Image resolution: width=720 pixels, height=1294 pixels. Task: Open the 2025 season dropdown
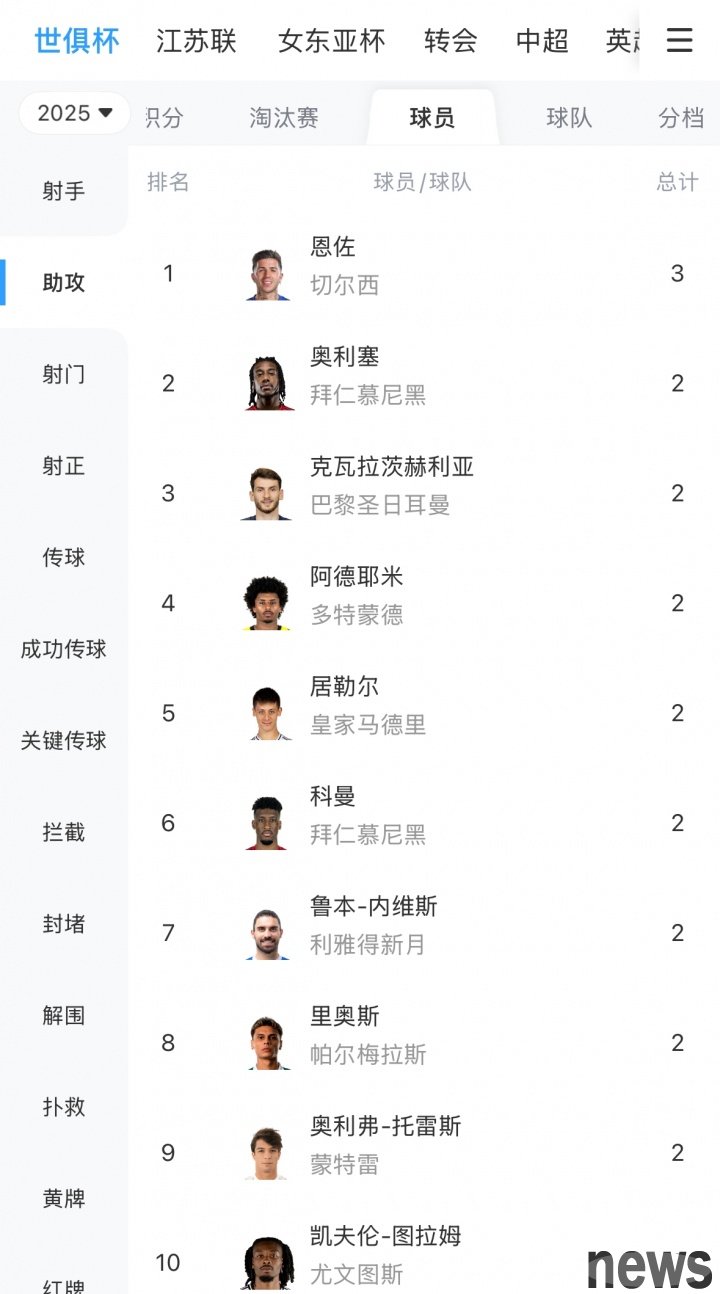75,113
